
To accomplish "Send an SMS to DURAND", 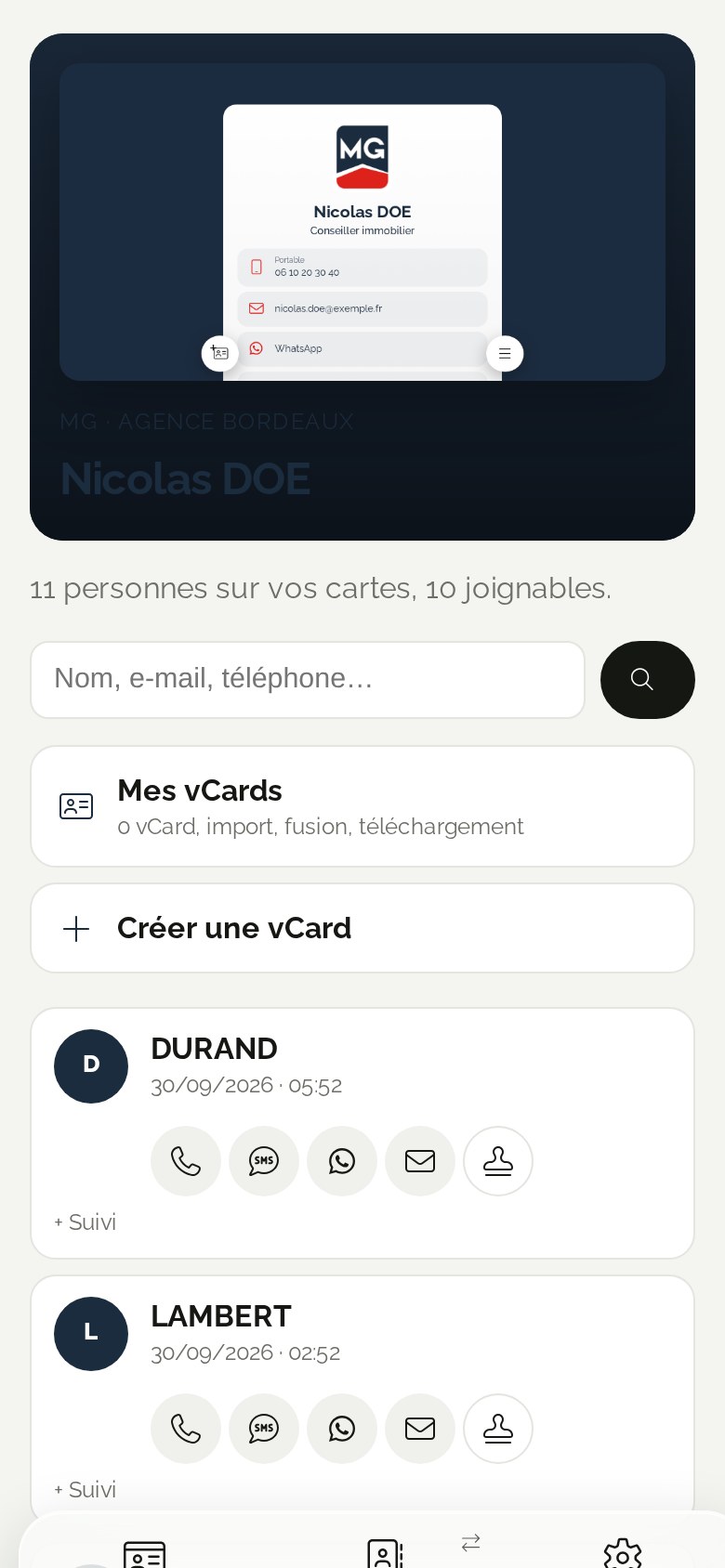I will click(264, 1161).
